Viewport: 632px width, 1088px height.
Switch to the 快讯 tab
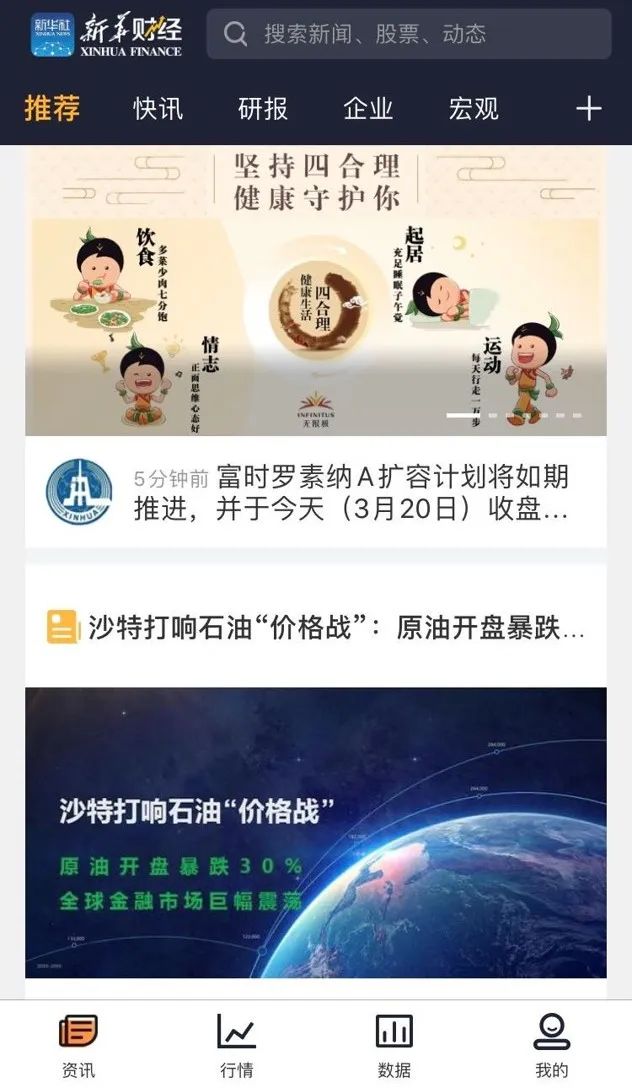158,108
